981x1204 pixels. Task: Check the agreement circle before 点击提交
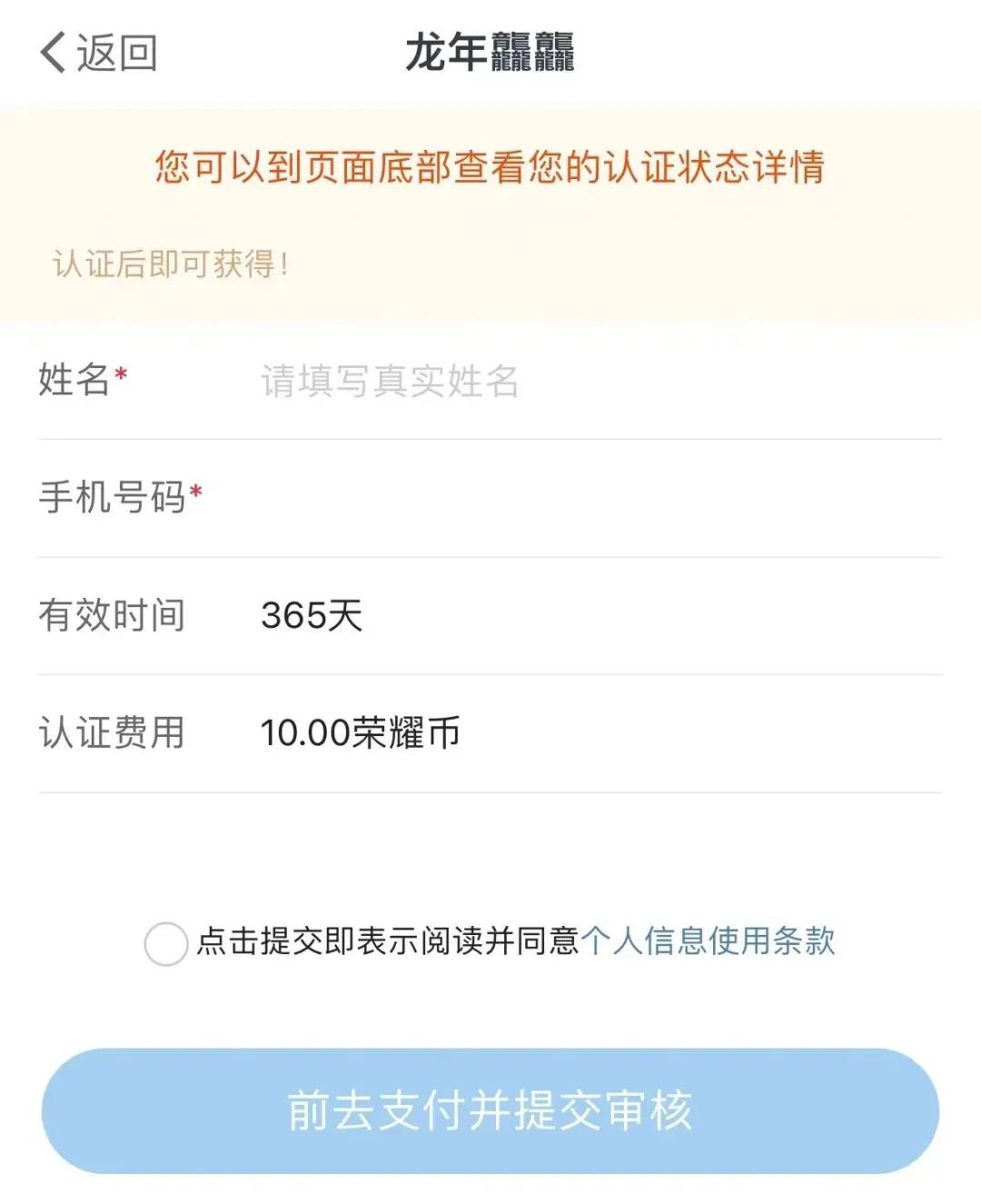click(166, 943)
